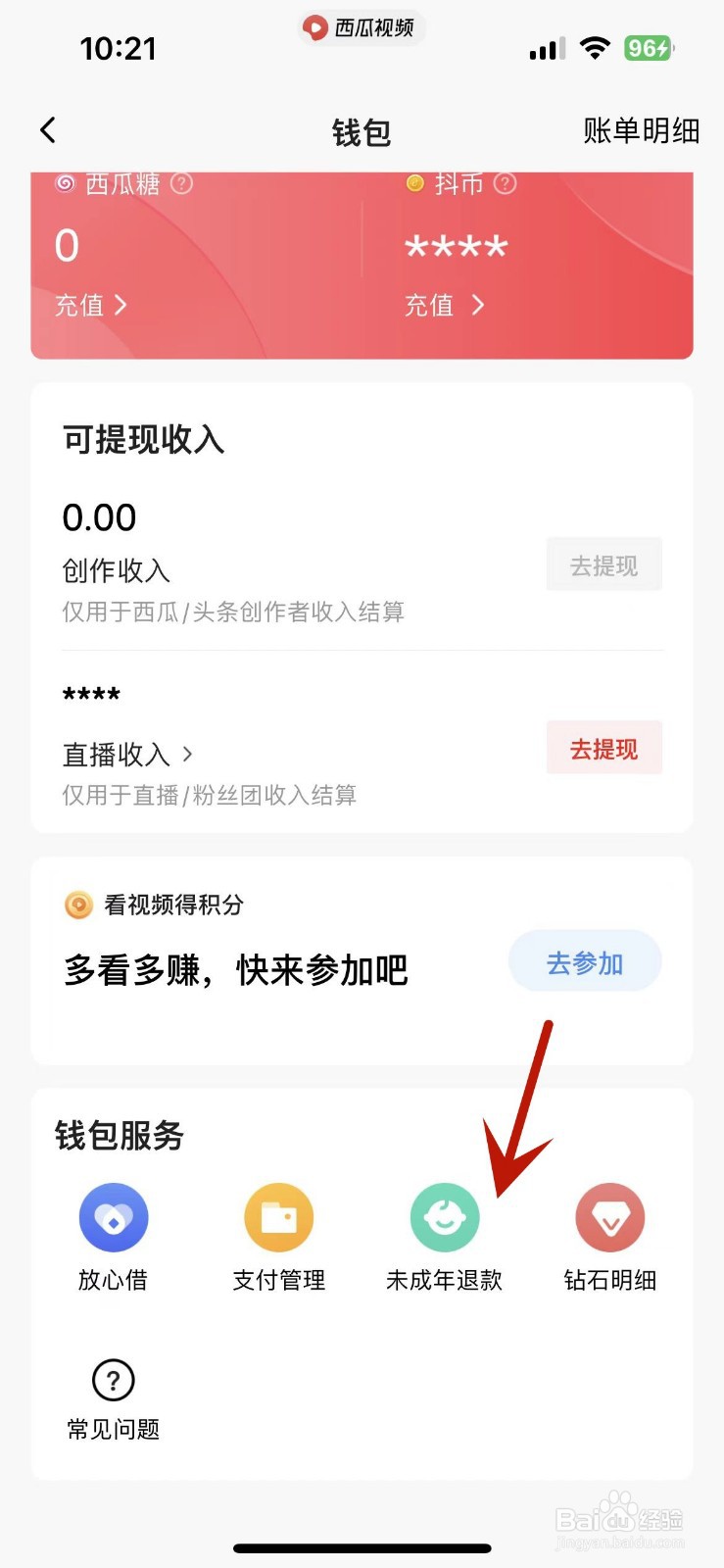The height and width of the screenshot is (1568, 724).
Task: Tap the 未成年退款 minor refund icon
Action: coord(445,1217)
